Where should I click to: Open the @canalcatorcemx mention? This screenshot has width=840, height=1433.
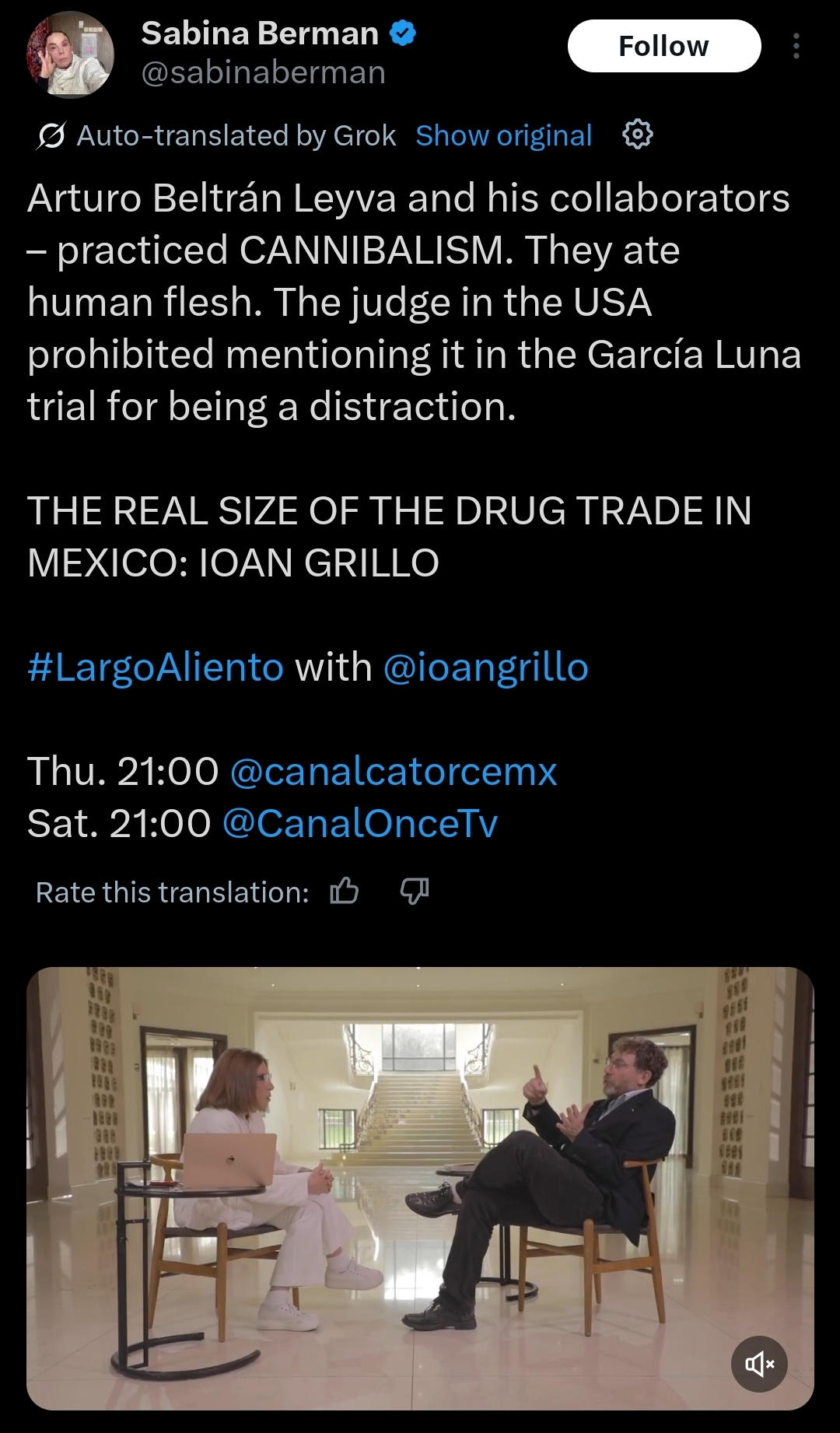click(394, 772)
